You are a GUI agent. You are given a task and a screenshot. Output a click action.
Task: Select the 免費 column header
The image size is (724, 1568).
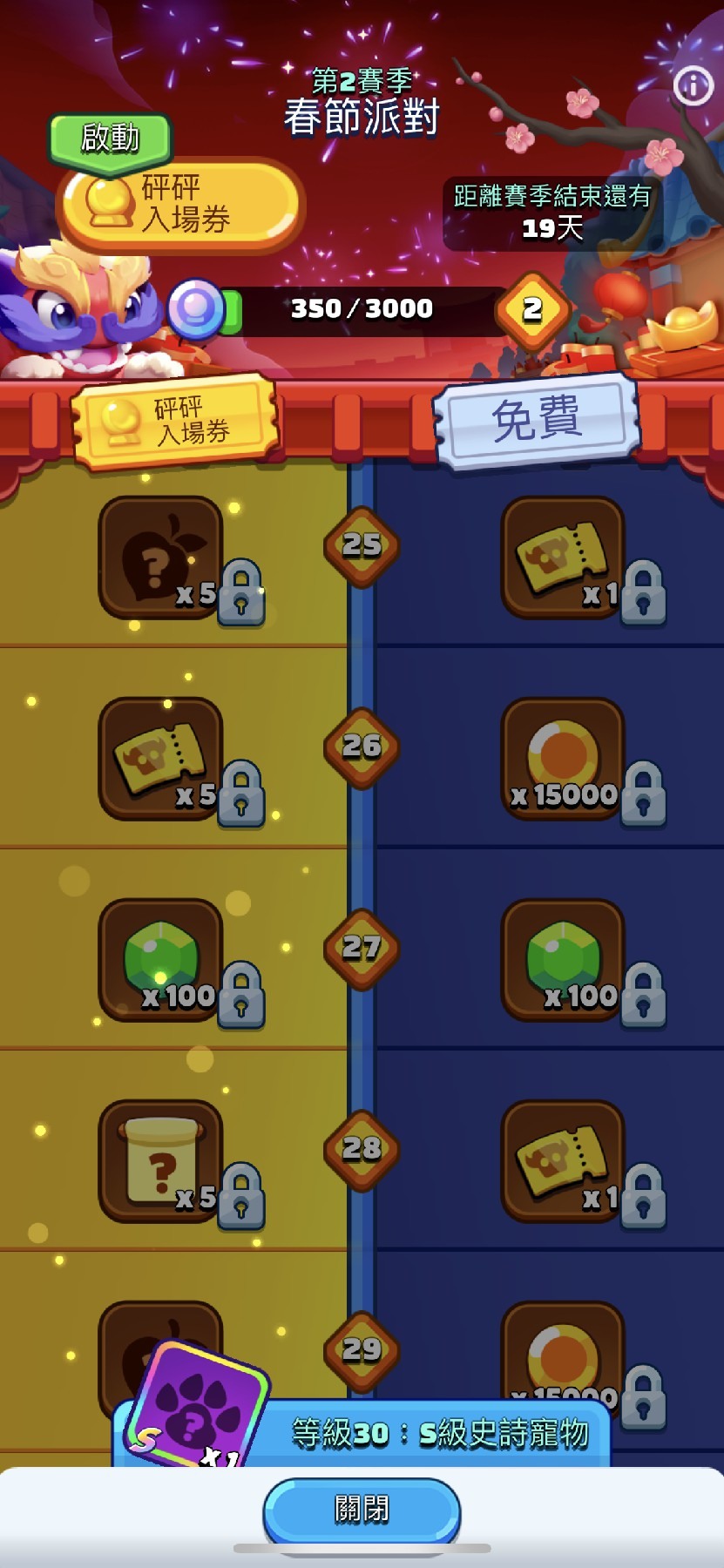[x=536, y=420]
